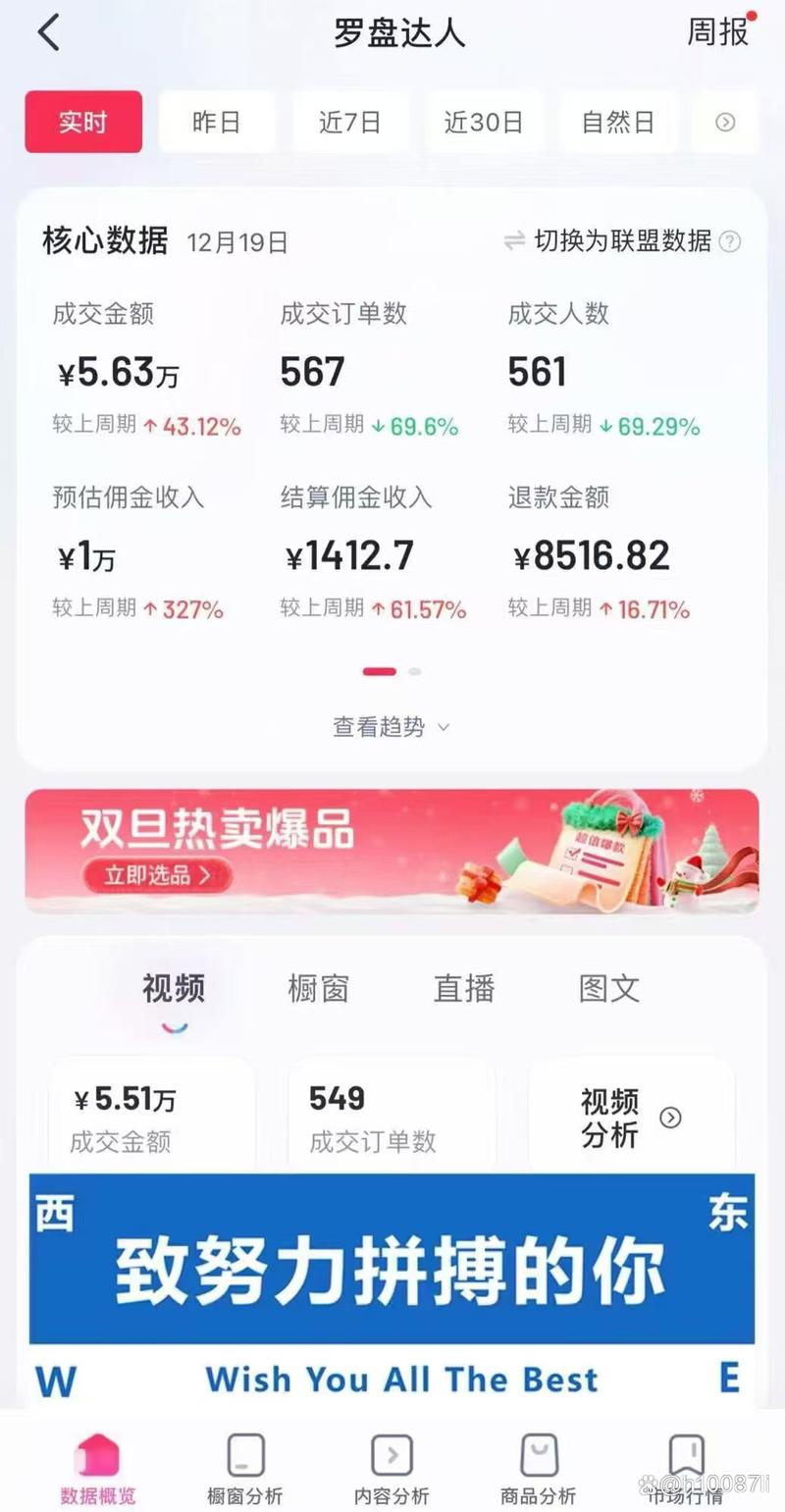Tap 立即选品 on the 双旦热卖爆品 banner
Image resolution: width=785 pixels, height=1512 pixels.
157,875
